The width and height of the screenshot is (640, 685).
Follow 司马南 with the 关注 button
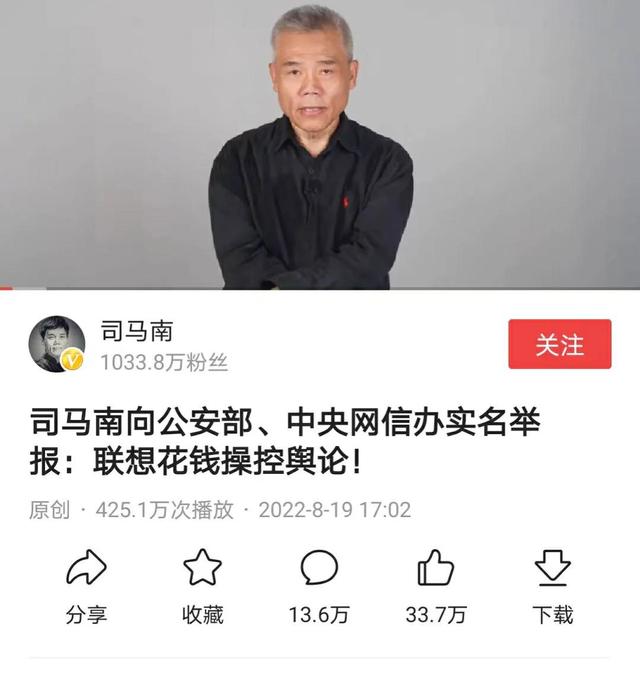point(559,345)
